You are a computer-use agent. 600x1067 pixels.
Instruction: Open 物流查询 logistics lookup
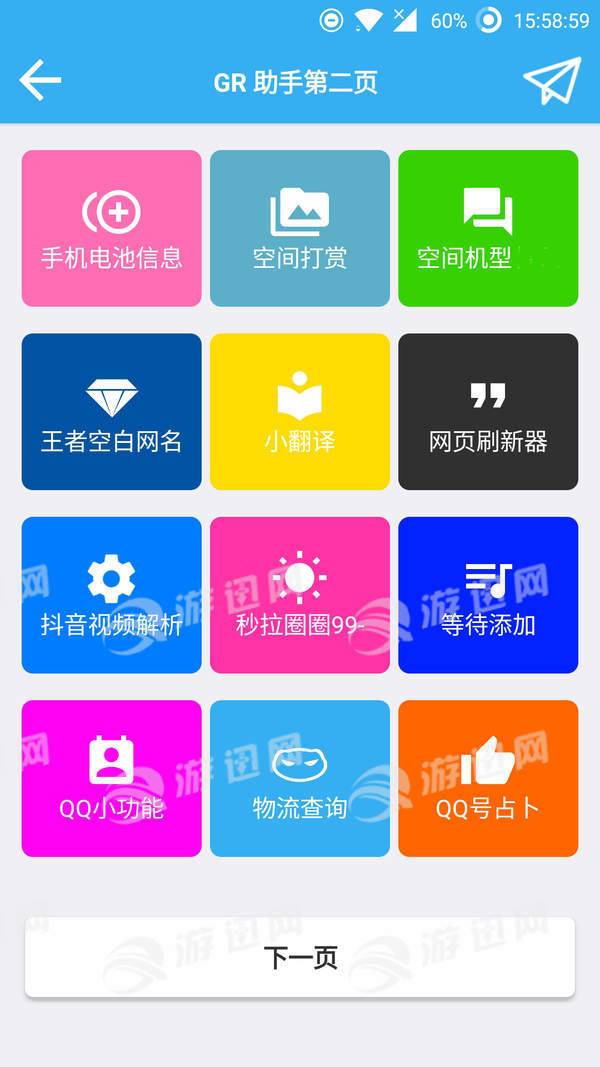(x=299, y=778)
